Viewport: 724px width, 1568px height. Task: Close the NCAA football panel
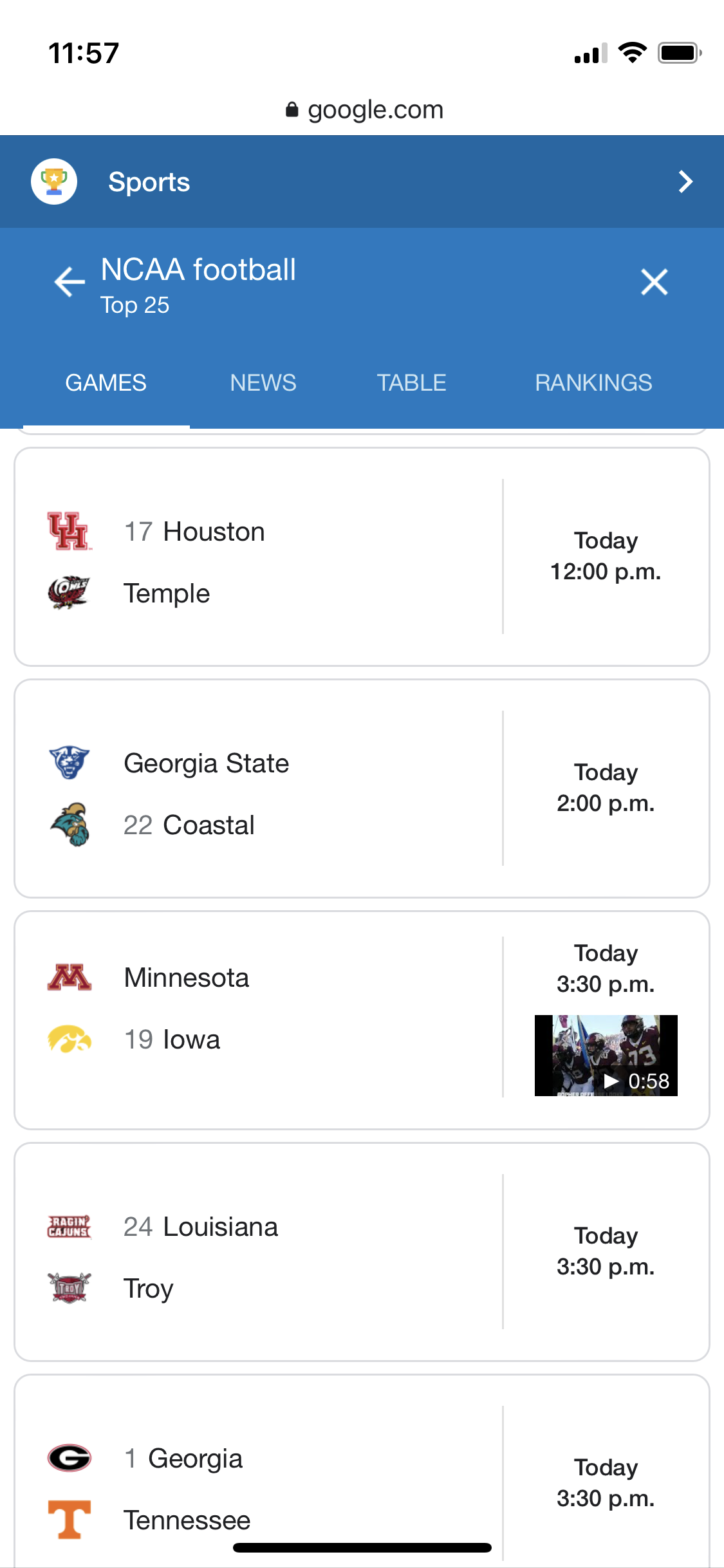(x=654, y=282)
